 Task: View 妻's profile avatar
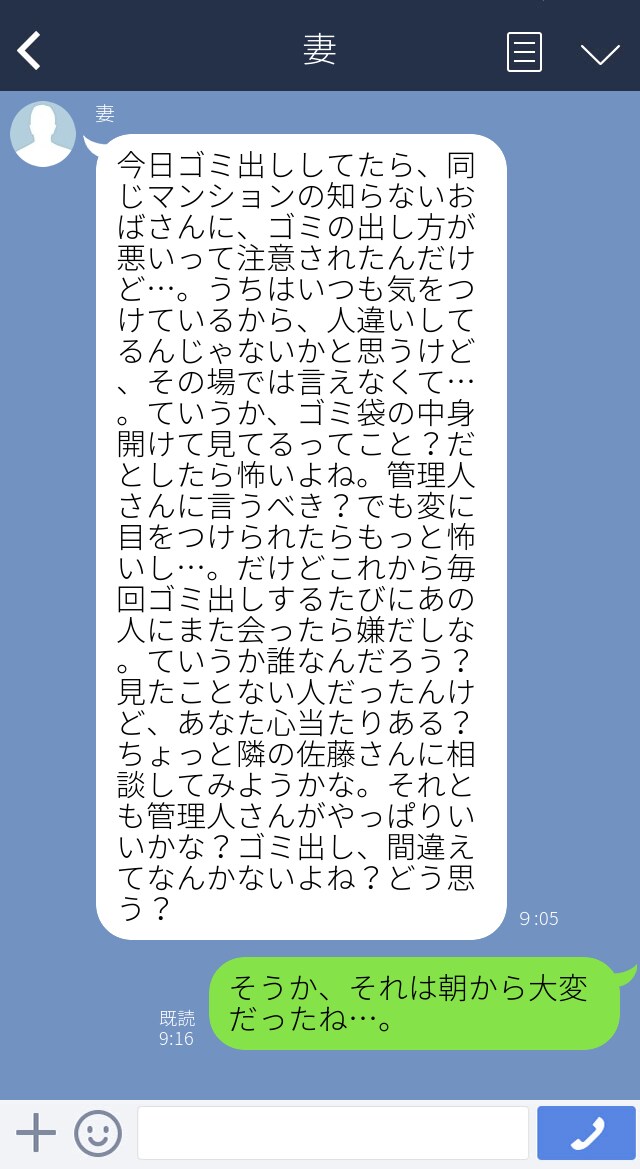(43, 134)
